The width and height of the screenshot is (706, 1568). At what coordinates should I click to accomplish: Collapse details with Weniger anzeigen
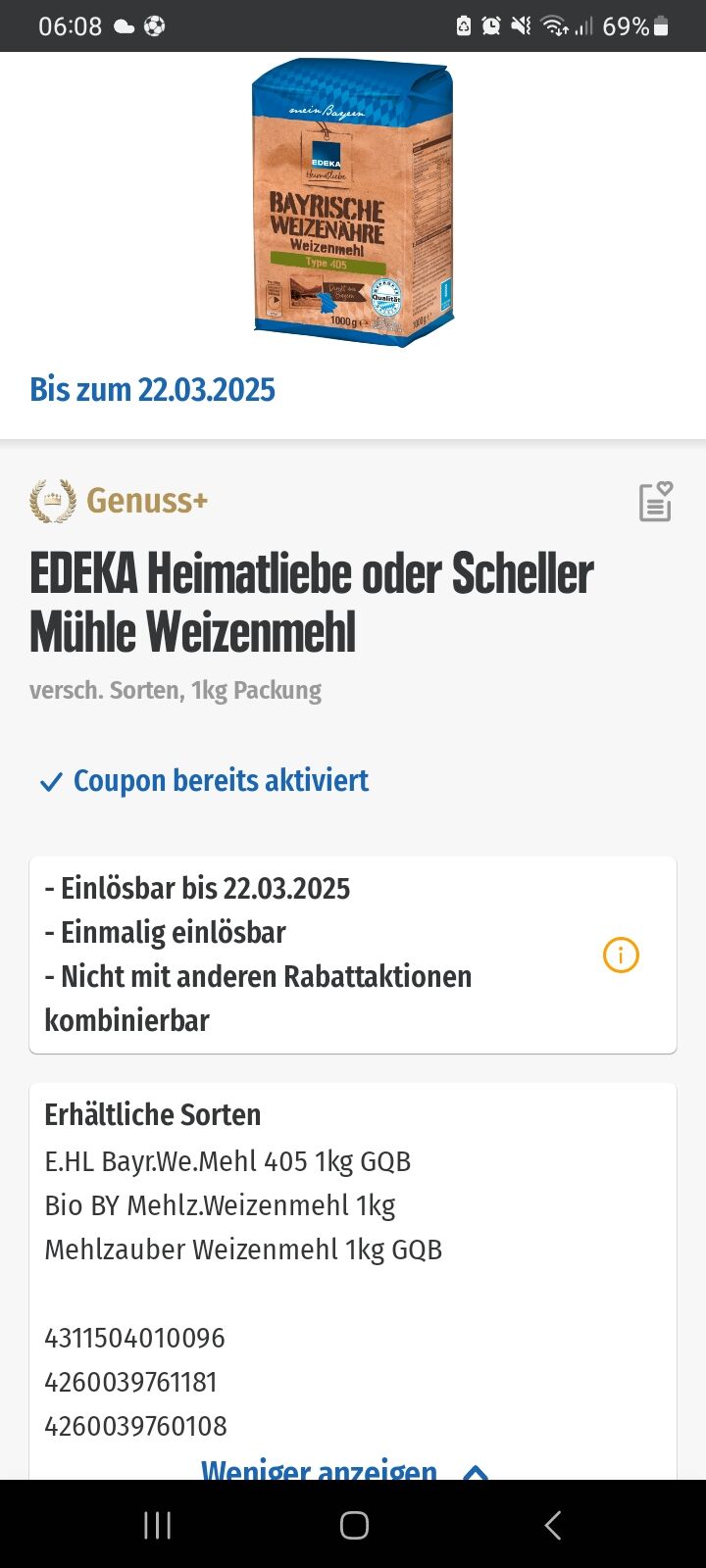344,1467
